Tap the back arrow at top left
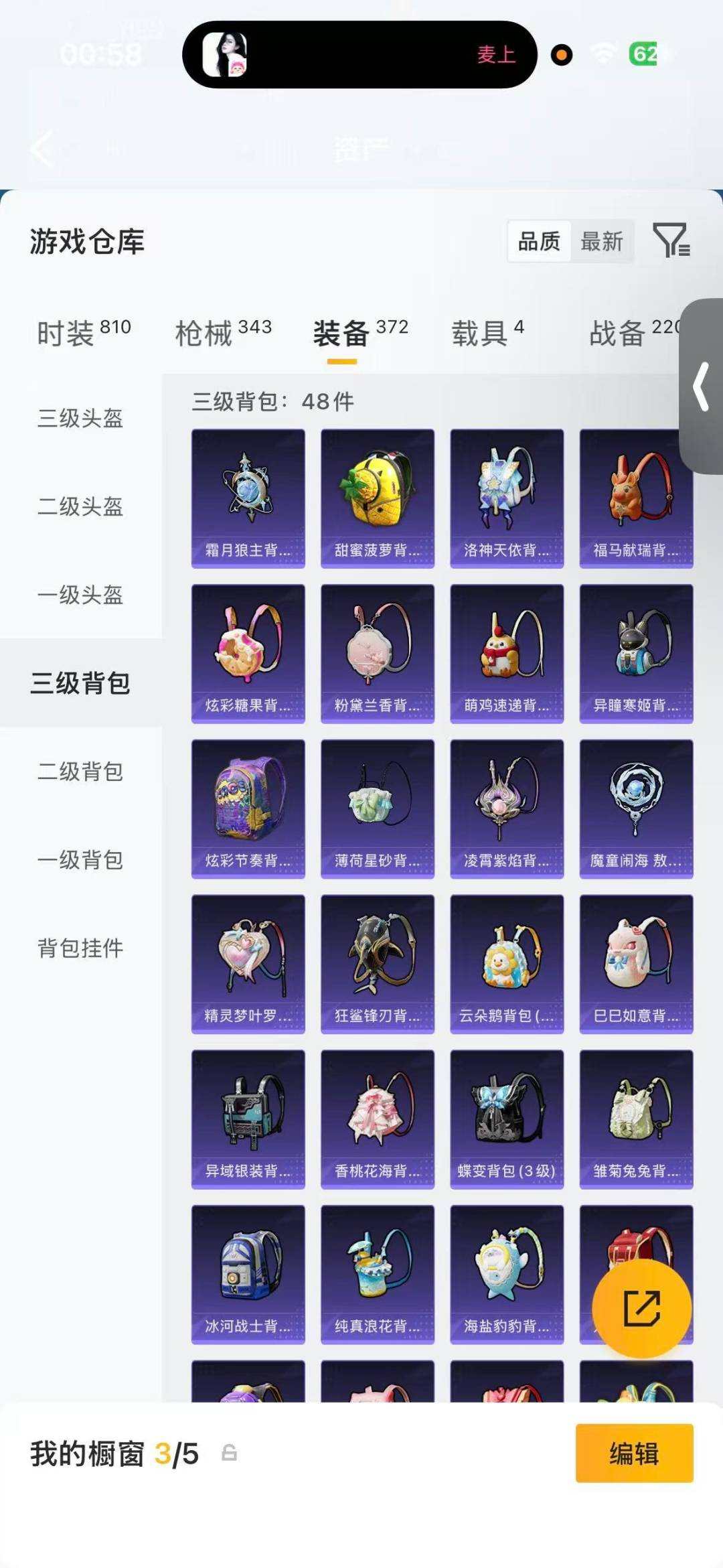This screenshot has height=1568, width=723. [42, 149]
